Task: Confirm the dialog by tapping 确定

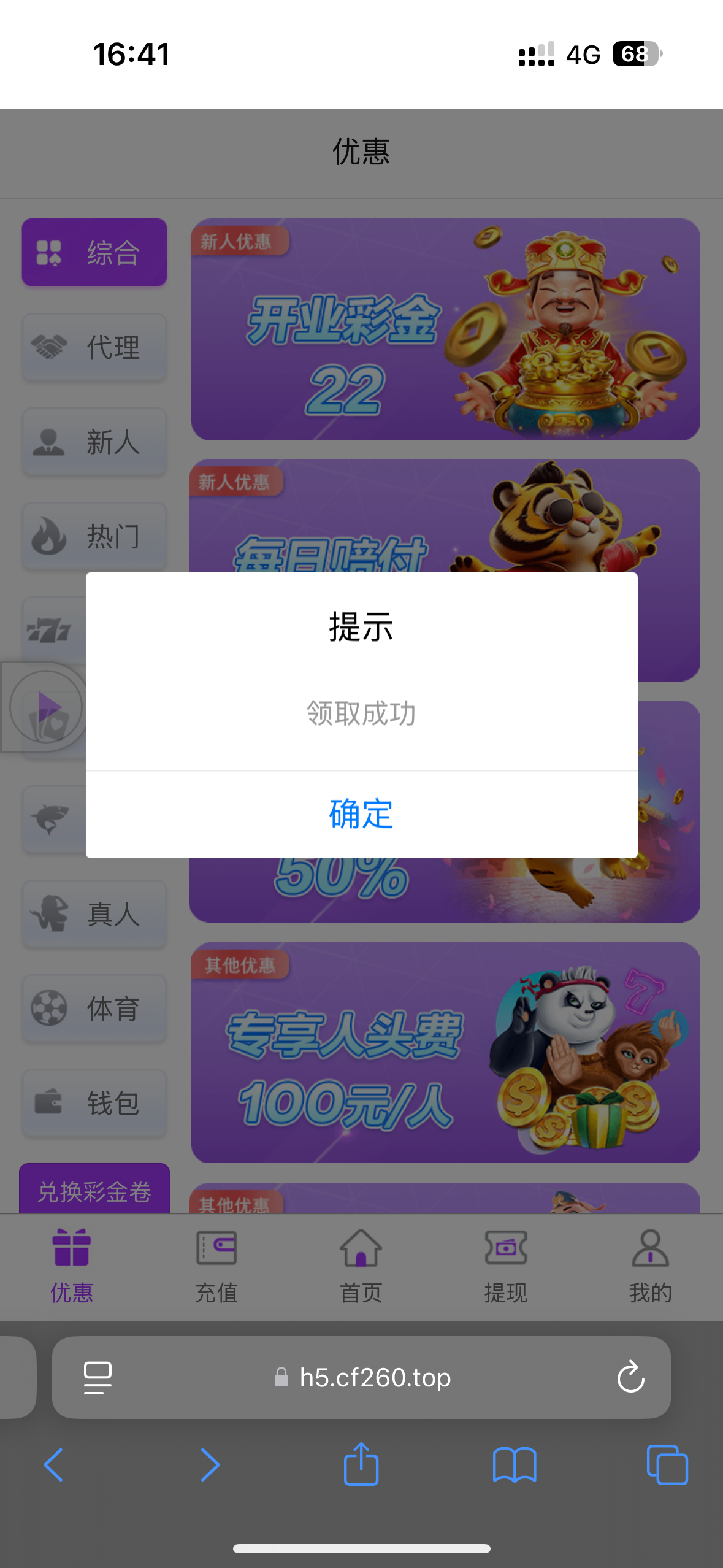Action: (361, 814)
